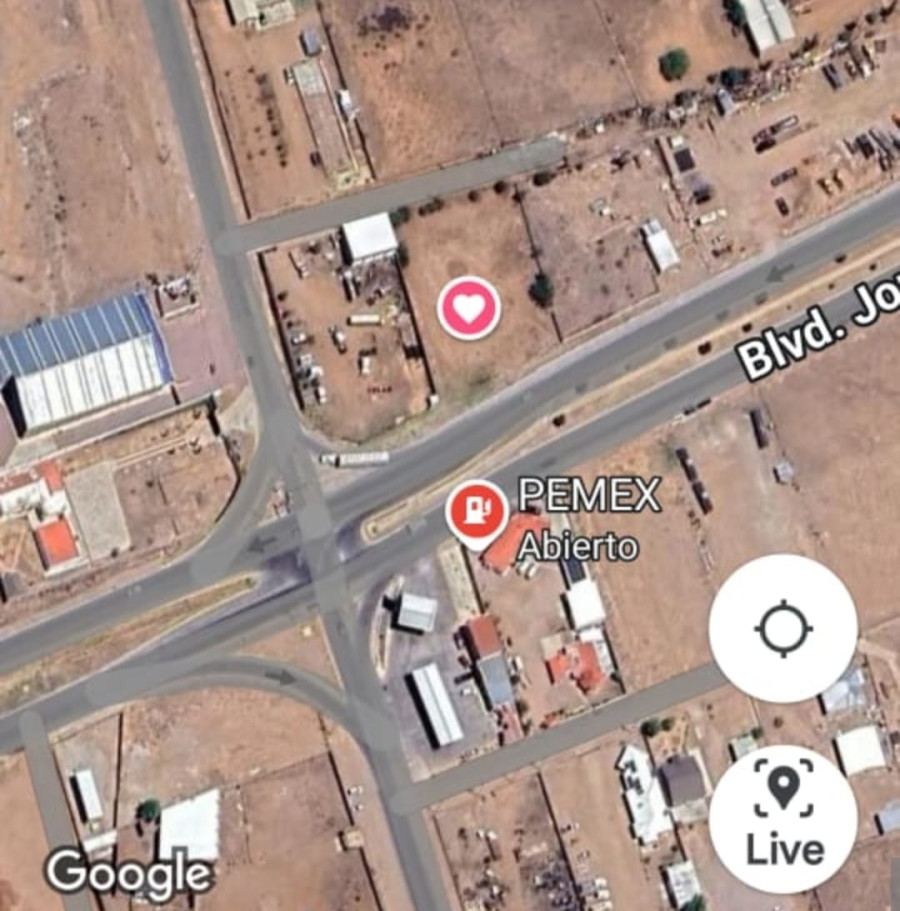
Task: Open the saved place heart marker
Action: coord(469,308)
